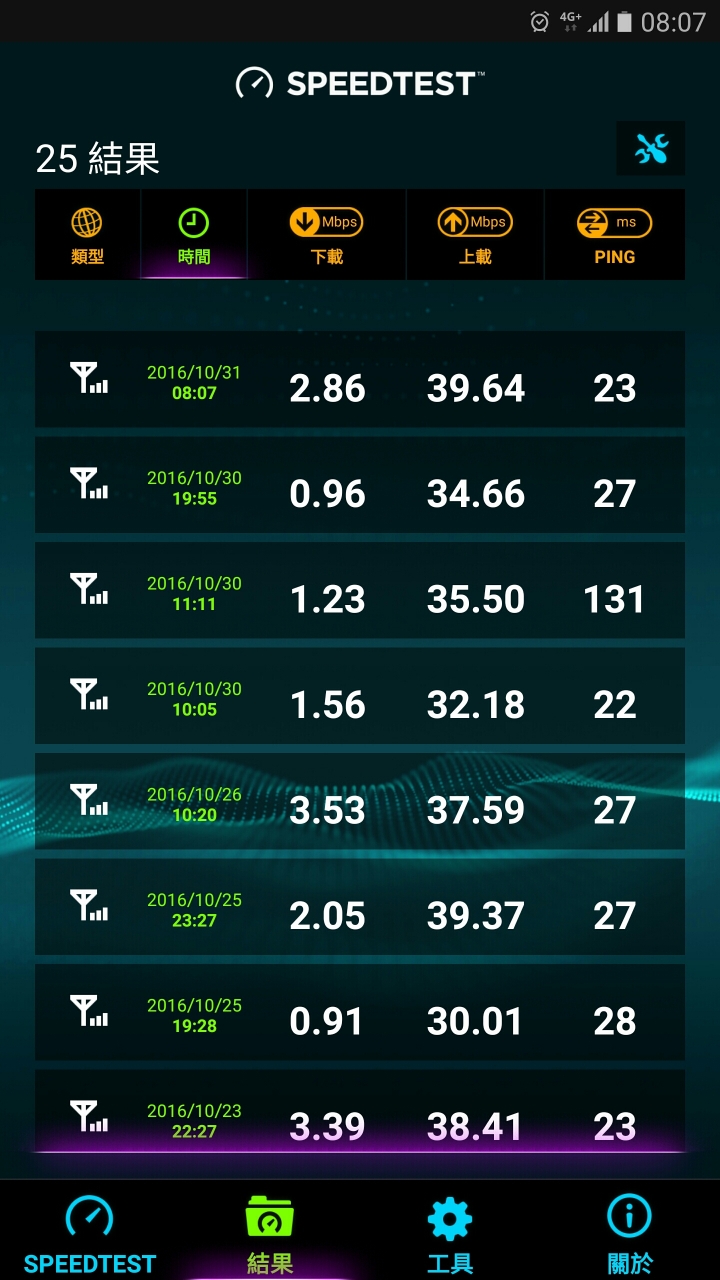
Task: View the 2016/10/25 23:27 test details
Action: [x=360, y=908]
